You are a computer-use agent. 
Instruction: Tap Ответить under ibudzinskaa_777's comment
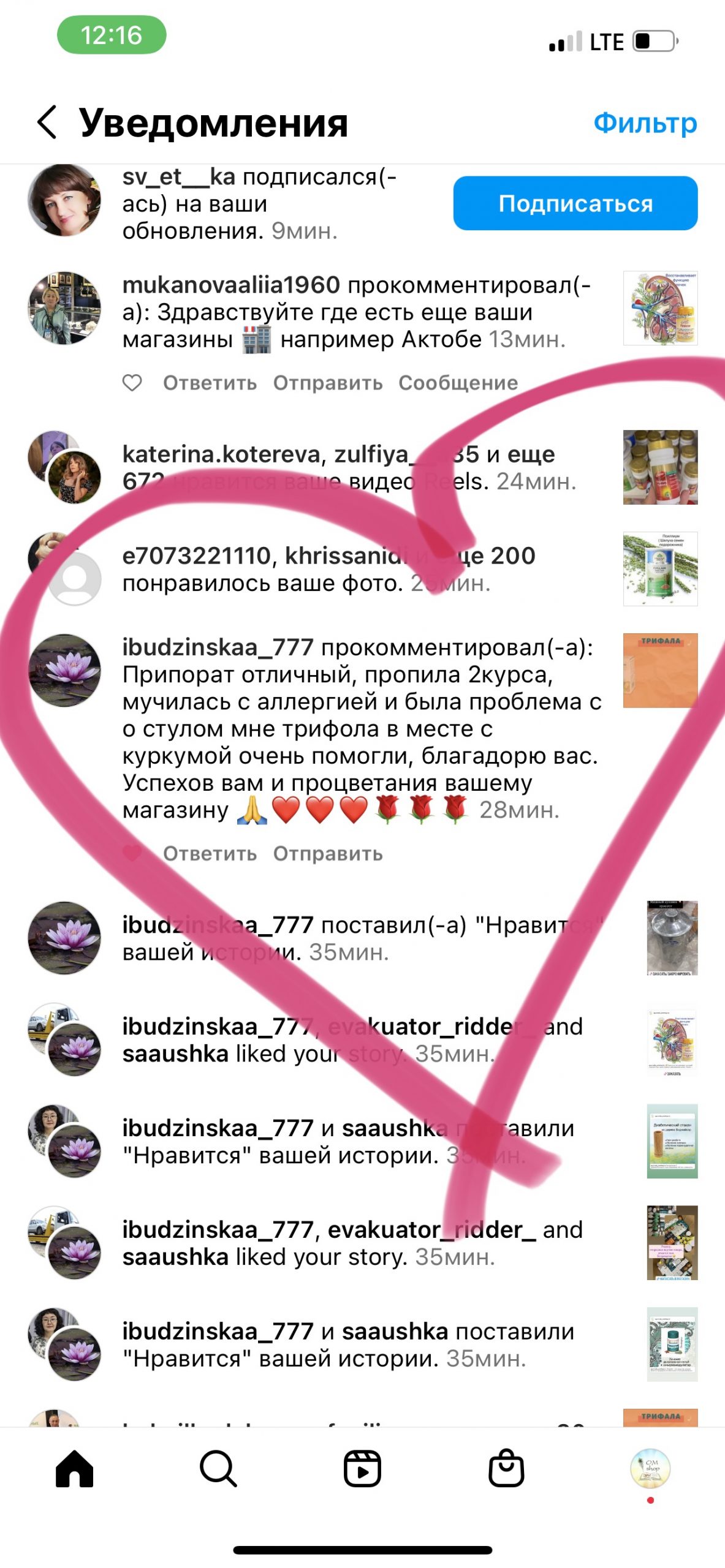point(210,853)
